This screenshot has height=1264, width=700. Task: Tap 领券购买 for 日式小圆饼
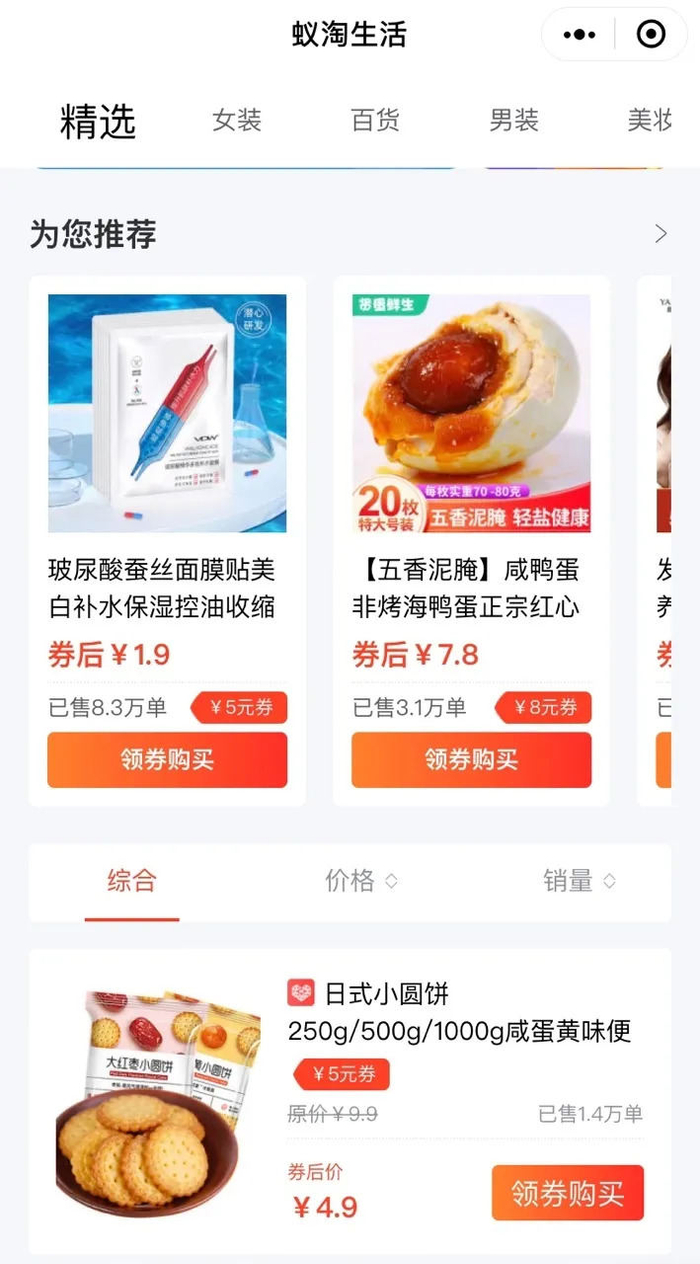567,1192
